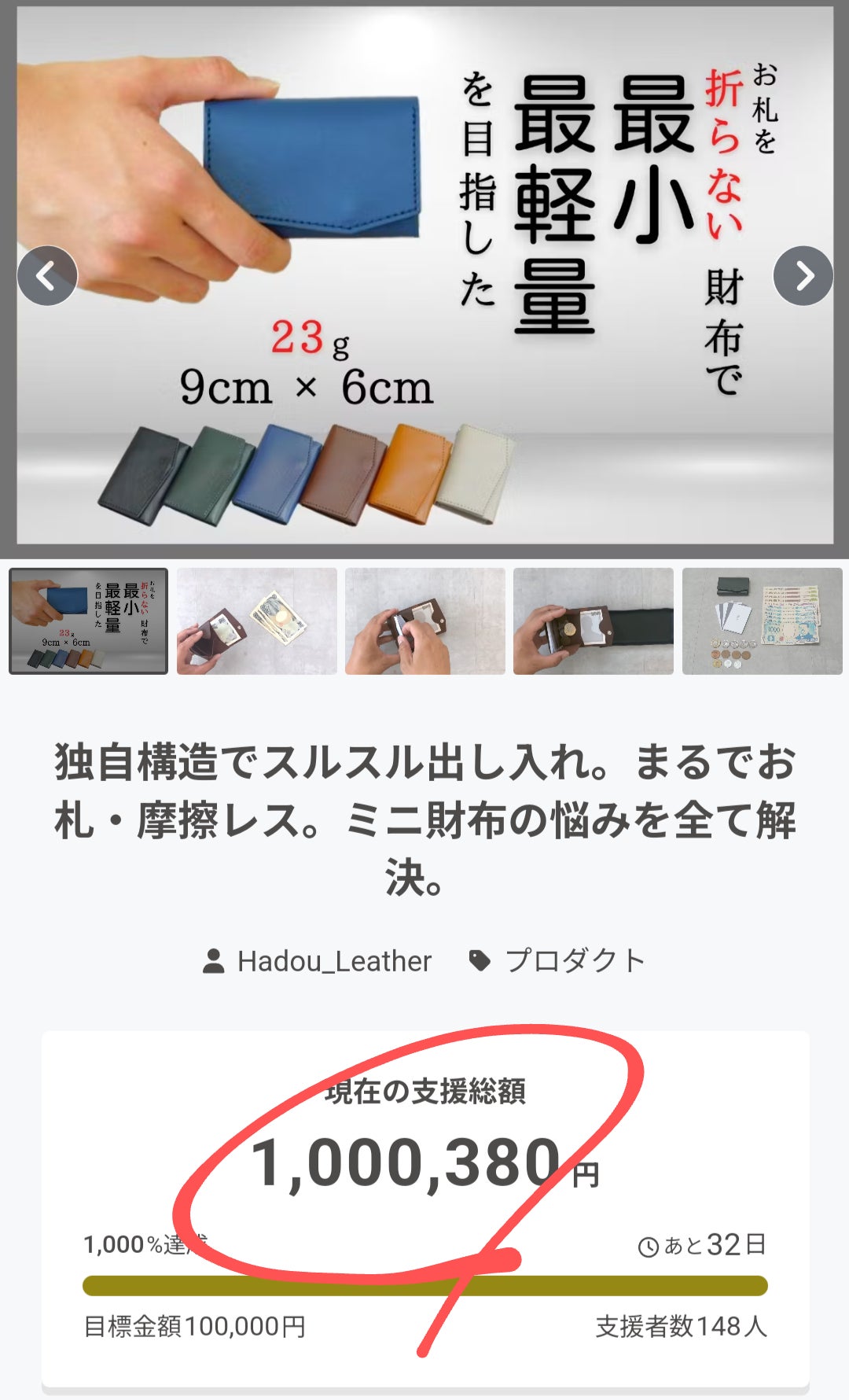View the thumbnail of two hands holding the wallet
Screen dimensions: 849x1400
pyautogui.click(x=425, y=621)
